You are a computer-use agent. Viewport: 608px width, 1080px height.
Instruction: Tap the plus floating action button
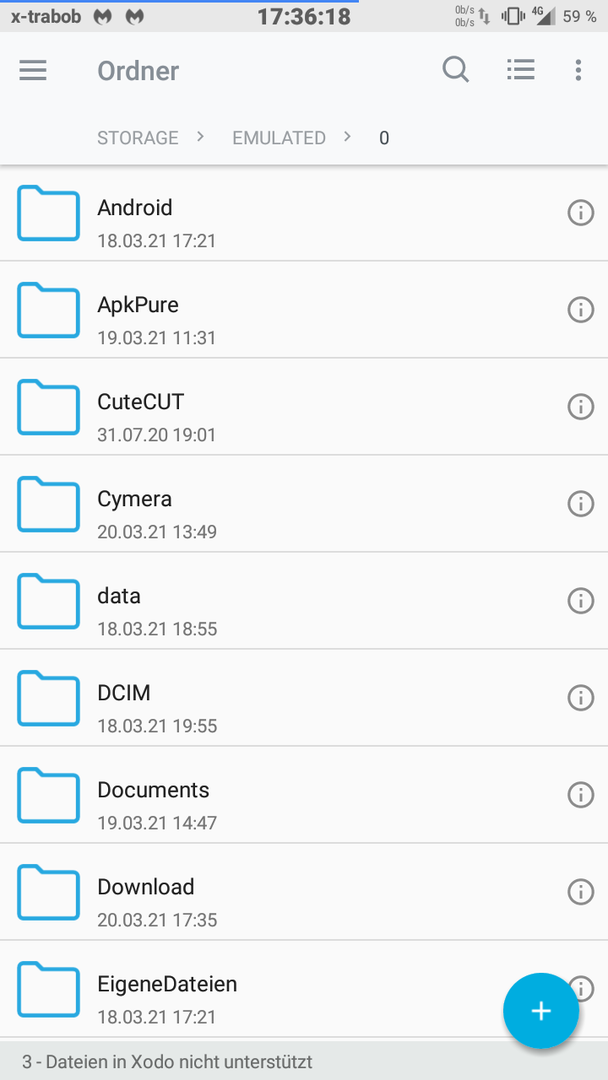click(x=541, y=1010)
